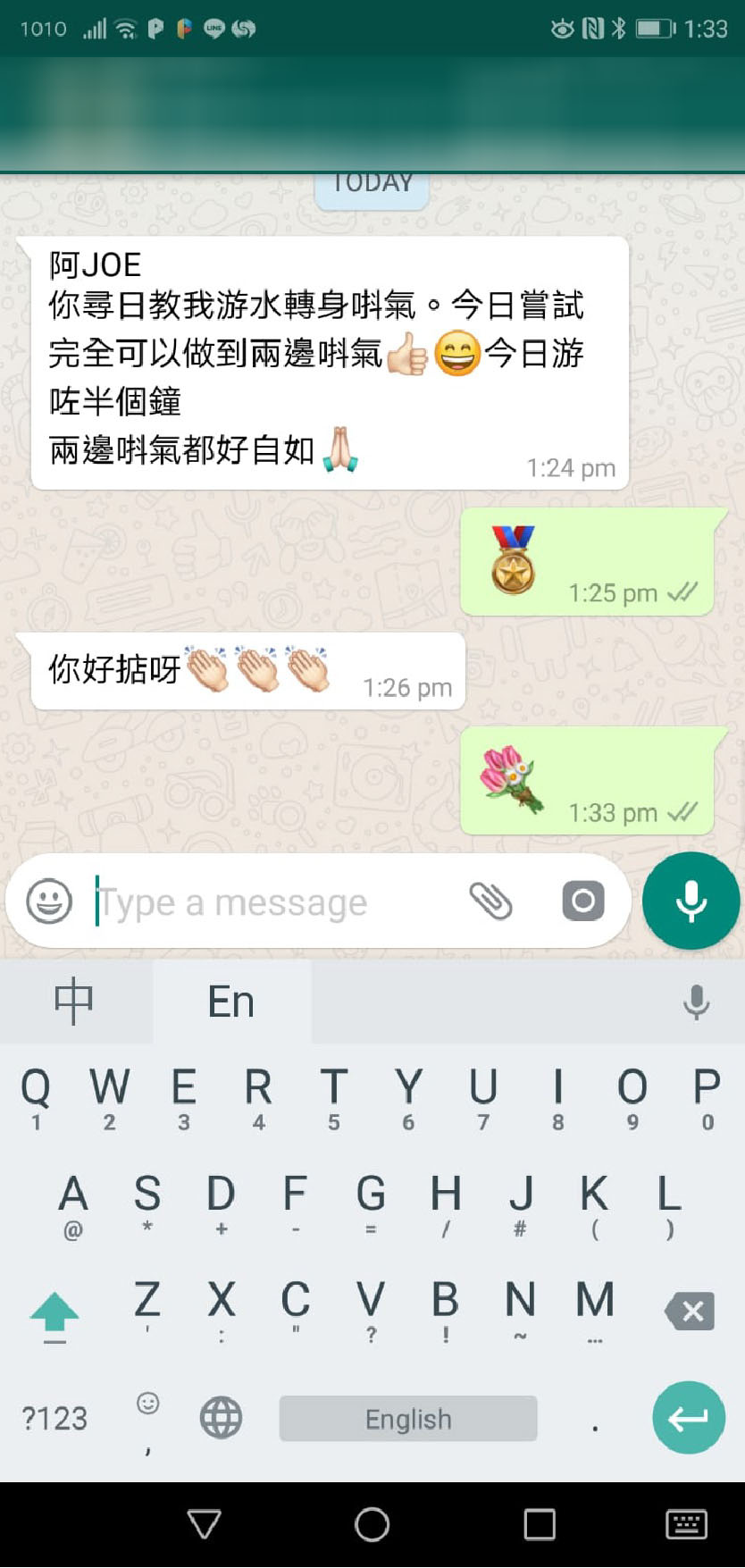
Task: Tap the green enter key
Action: [x=689, y=1418]
